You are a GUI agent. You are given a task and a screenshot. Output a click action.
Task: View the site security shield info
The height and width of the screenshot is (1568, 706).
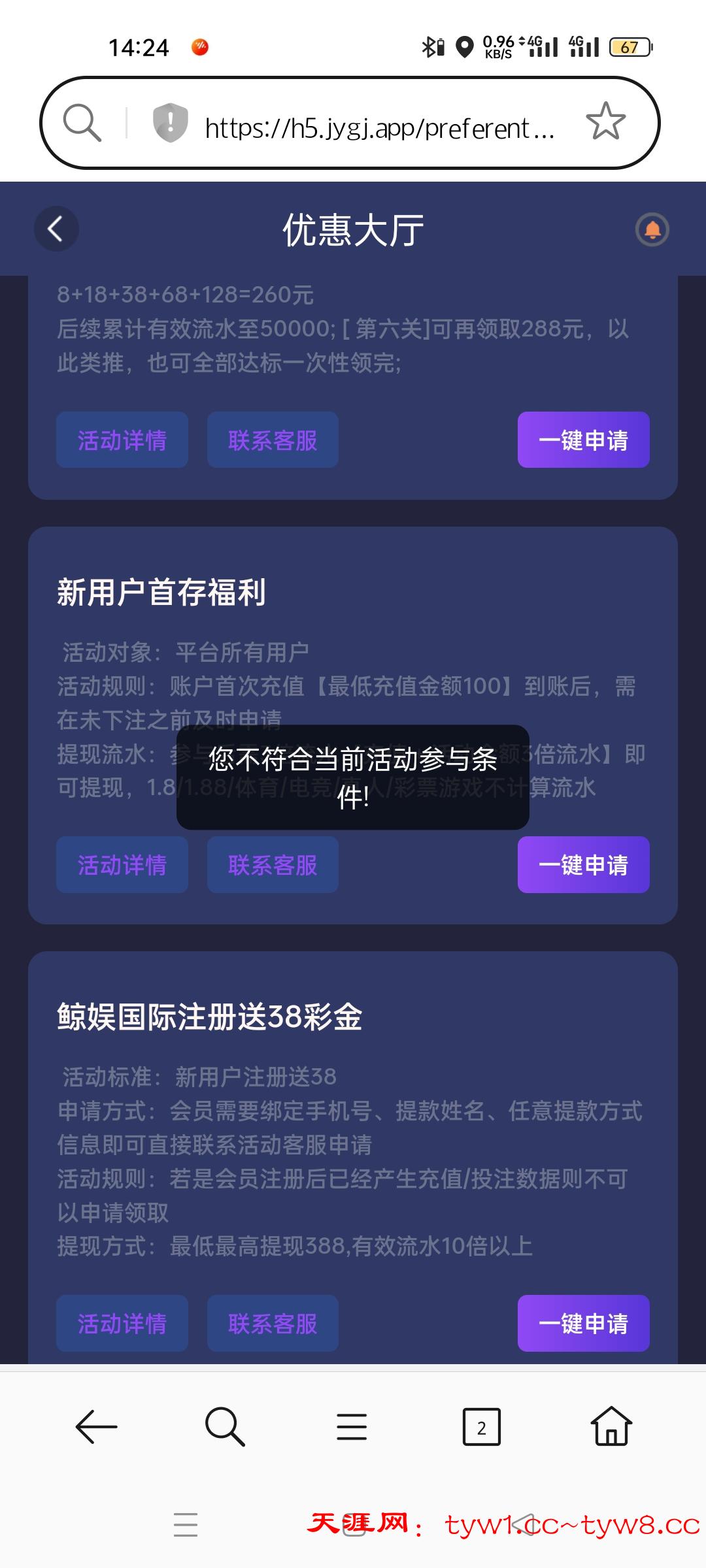[x=170, y=122]
